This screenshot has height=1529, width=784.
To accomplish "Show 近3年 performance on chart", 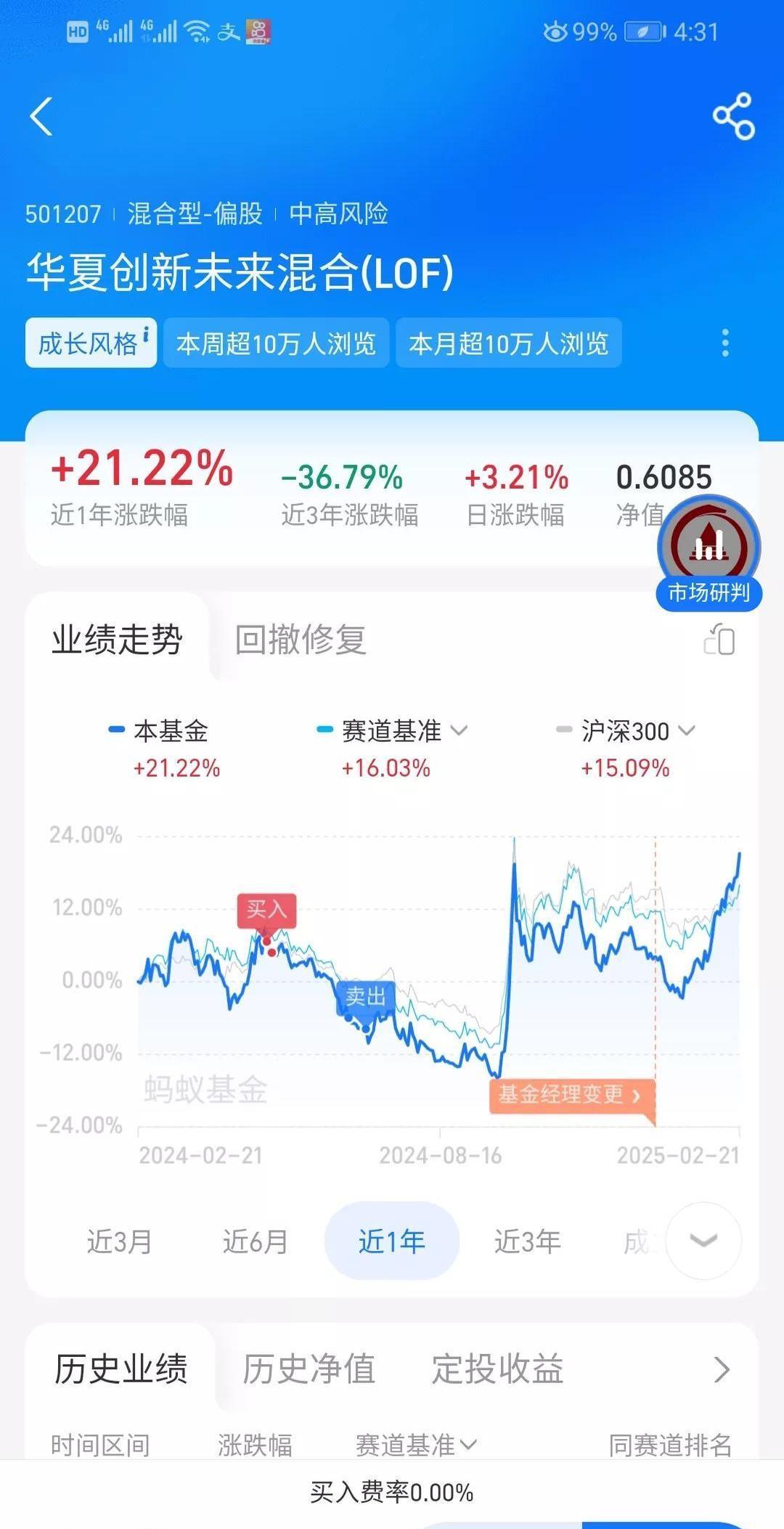I will click(527, 1241).
